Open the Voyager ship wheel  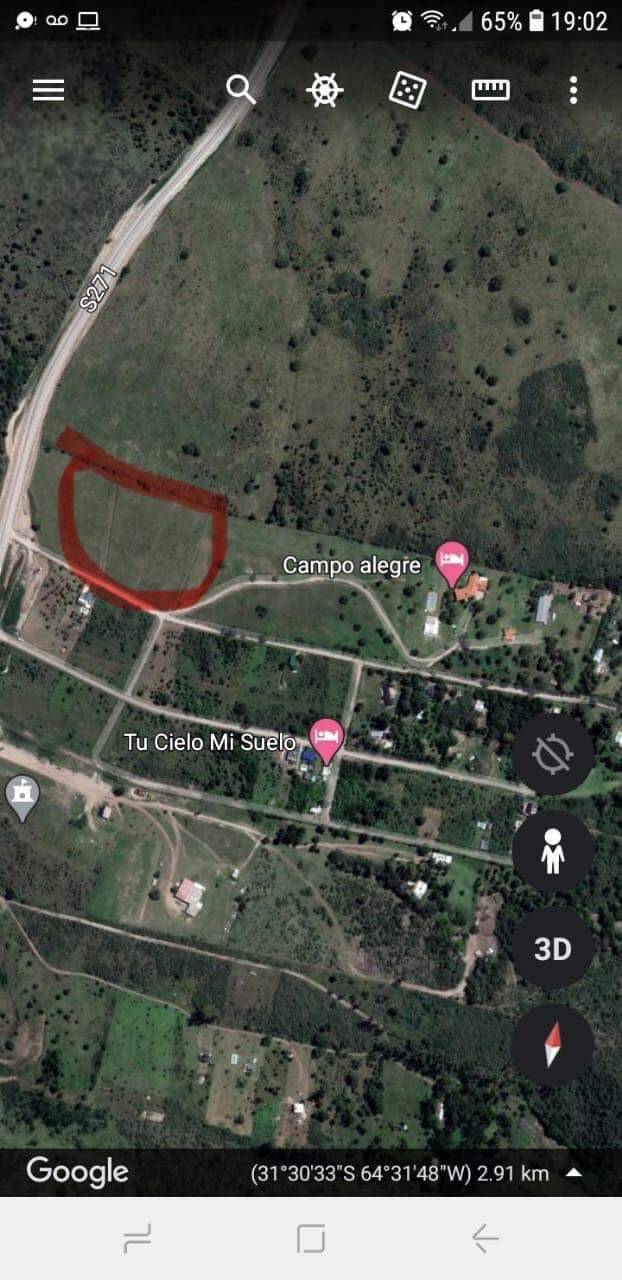tap(324, 90)
